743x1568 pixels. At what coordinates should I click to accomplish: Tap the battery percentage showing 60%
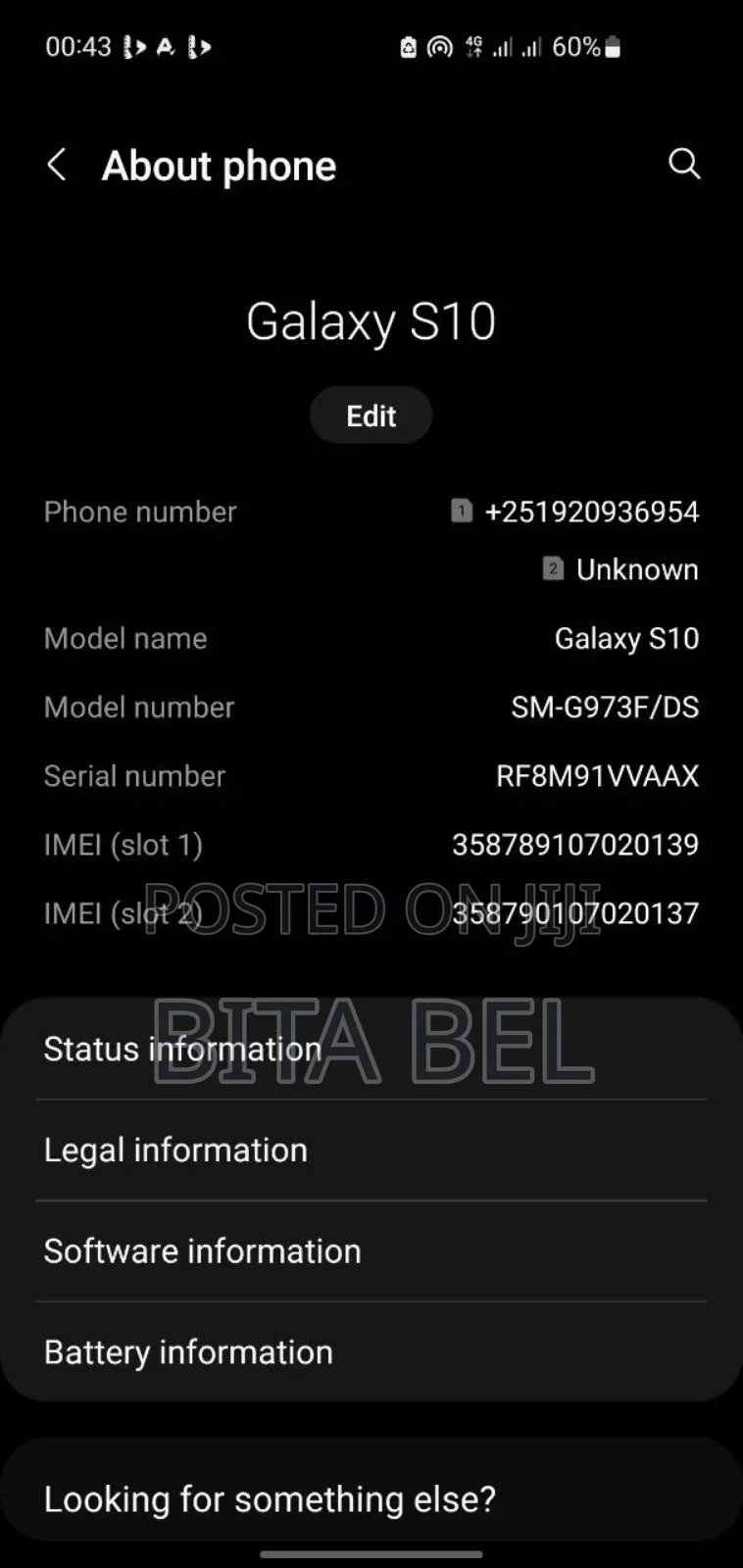(x=573, y=46)
